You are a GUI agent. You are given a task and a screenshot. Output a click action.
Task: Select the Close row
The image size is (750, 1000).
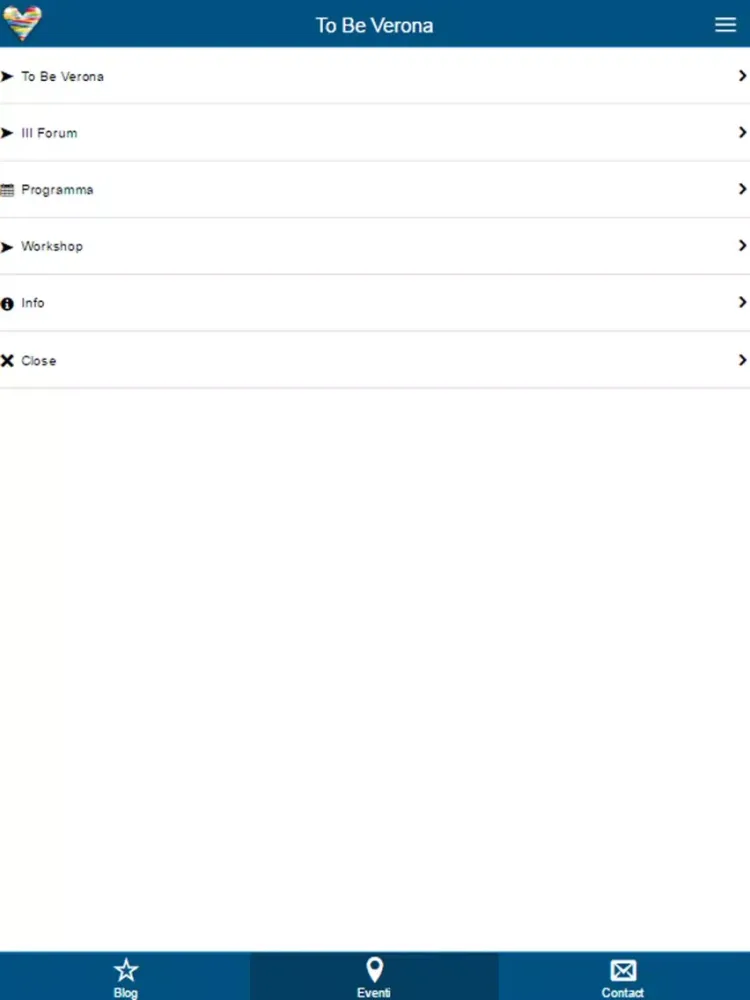(374, 360)
